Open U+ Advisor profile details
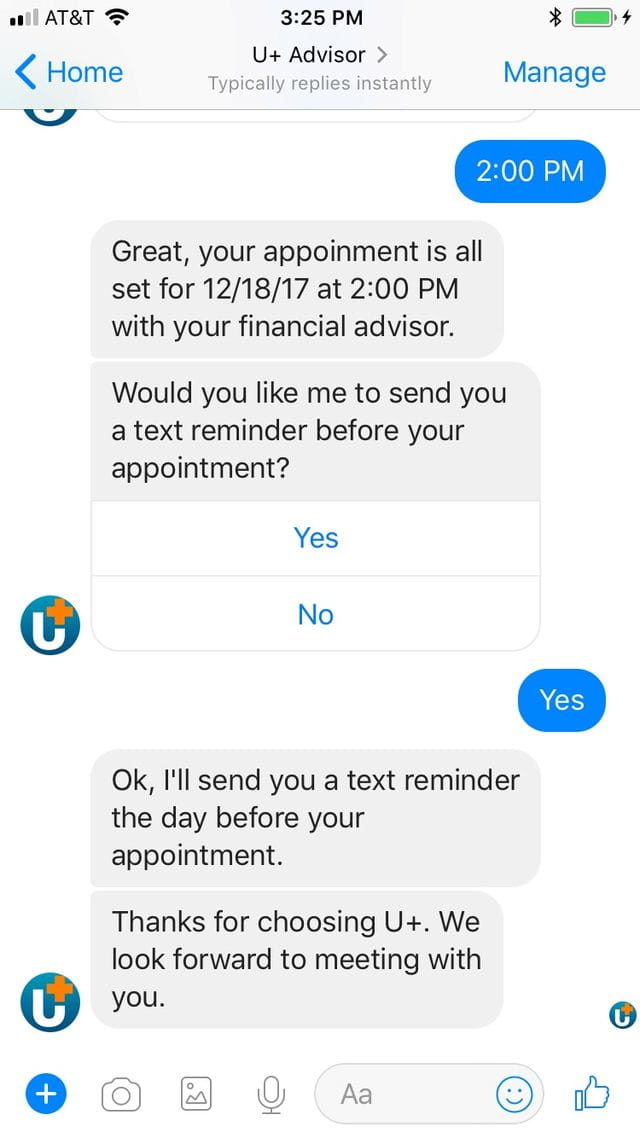 click(x=319, y=55)
